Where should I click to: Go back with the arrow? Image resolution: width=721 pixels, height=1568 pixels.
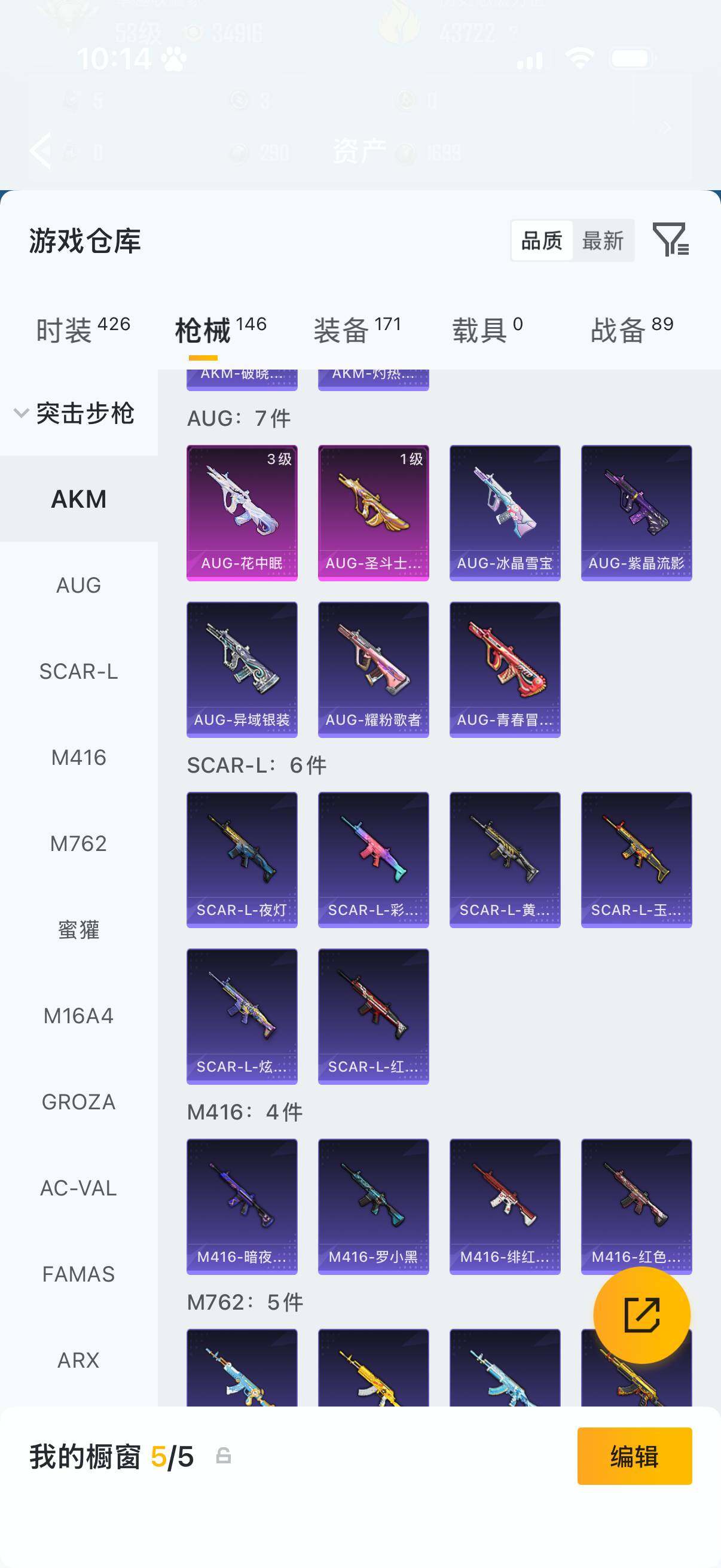click(41, 150)
